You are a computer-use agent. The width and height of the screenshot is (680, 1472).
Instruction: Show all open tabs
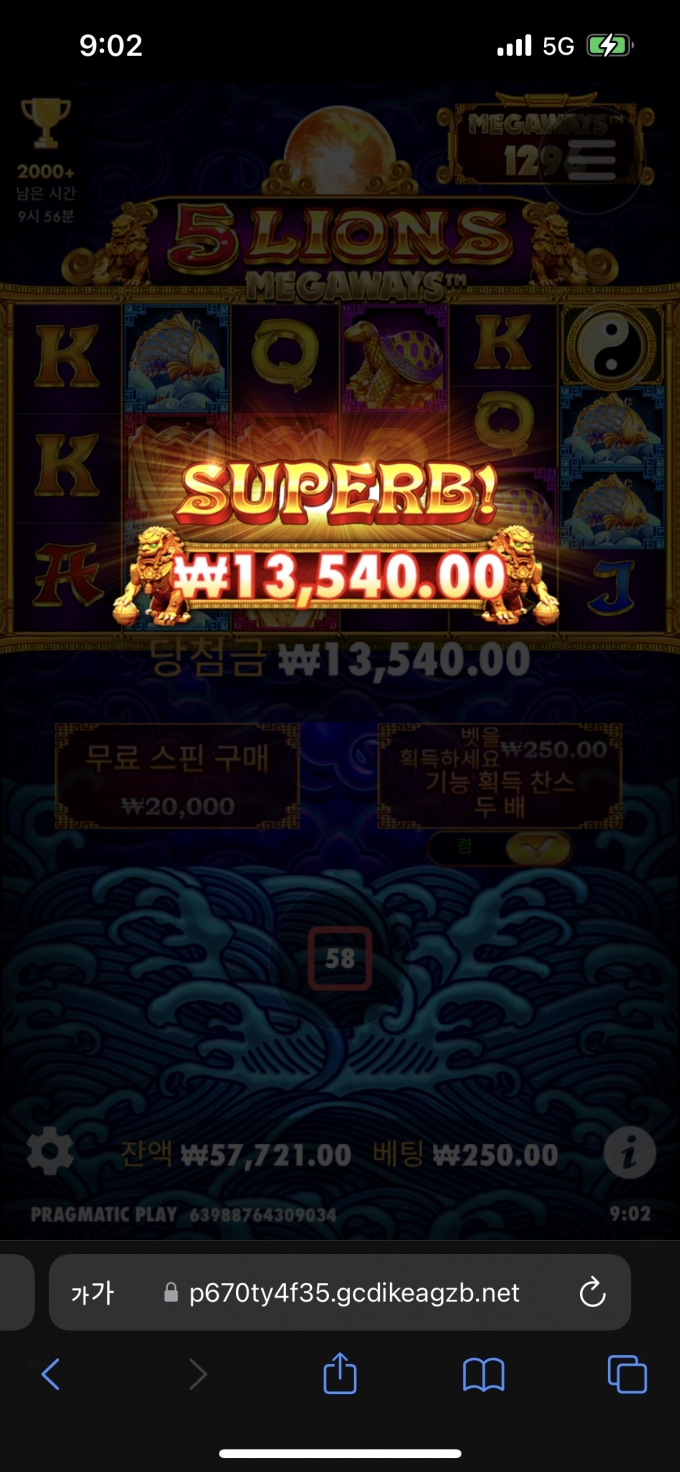(x=627, y=1375)
